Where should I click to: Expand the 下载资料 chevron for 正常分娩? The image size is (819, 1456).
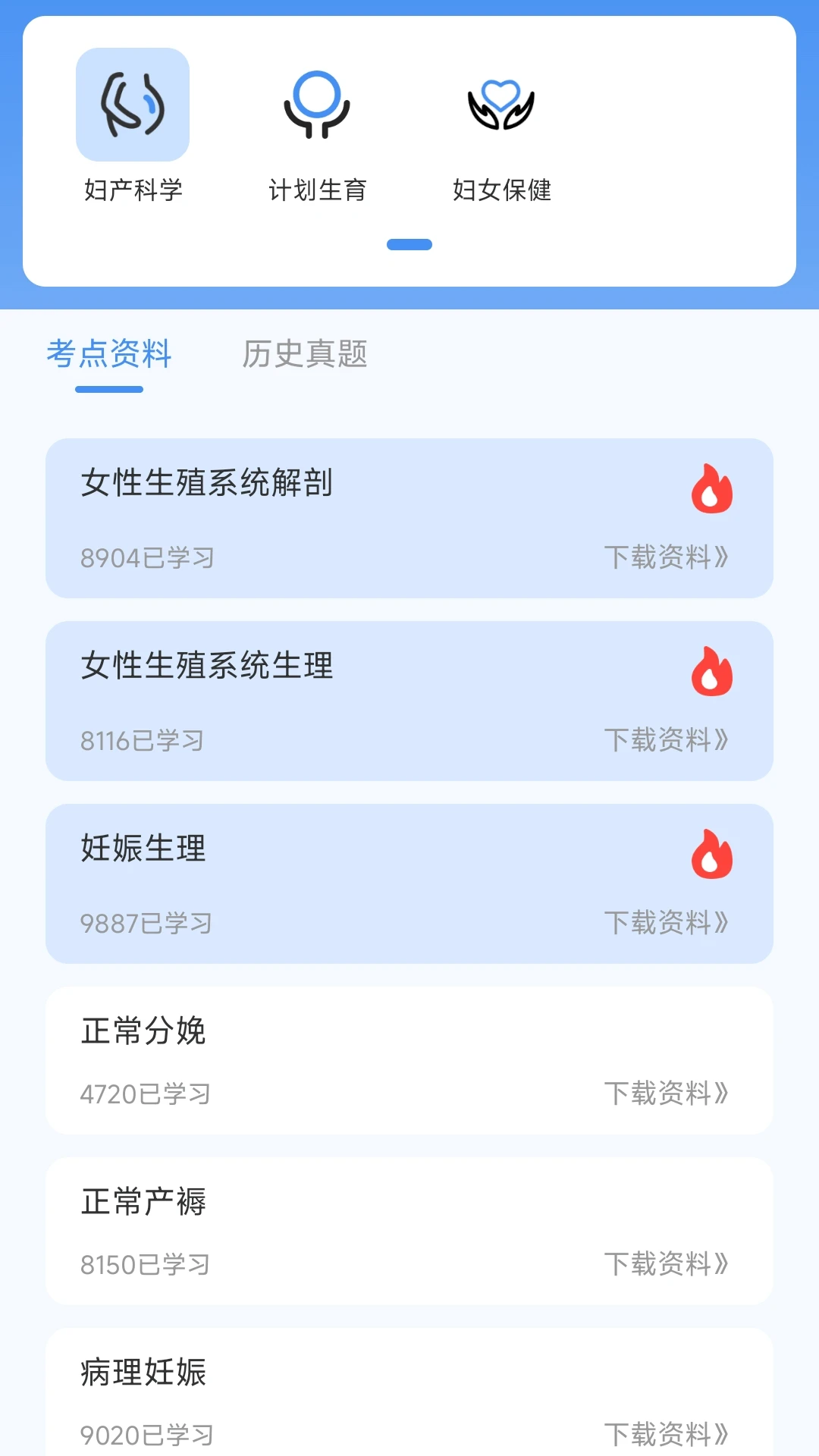tap(720, 1094)
